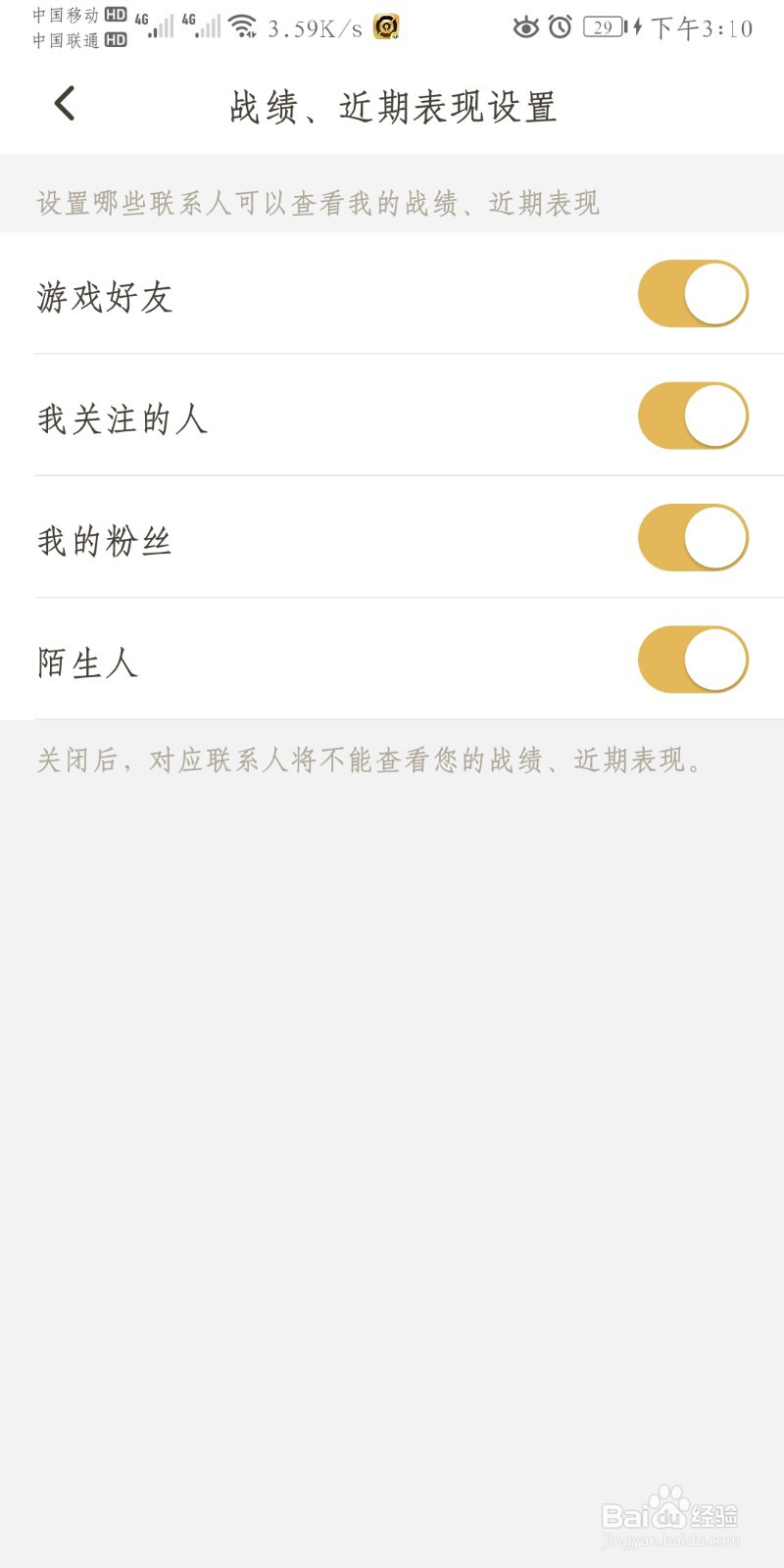Go back using the top-left arrow

pyautogui.click(x=65, y=103)
